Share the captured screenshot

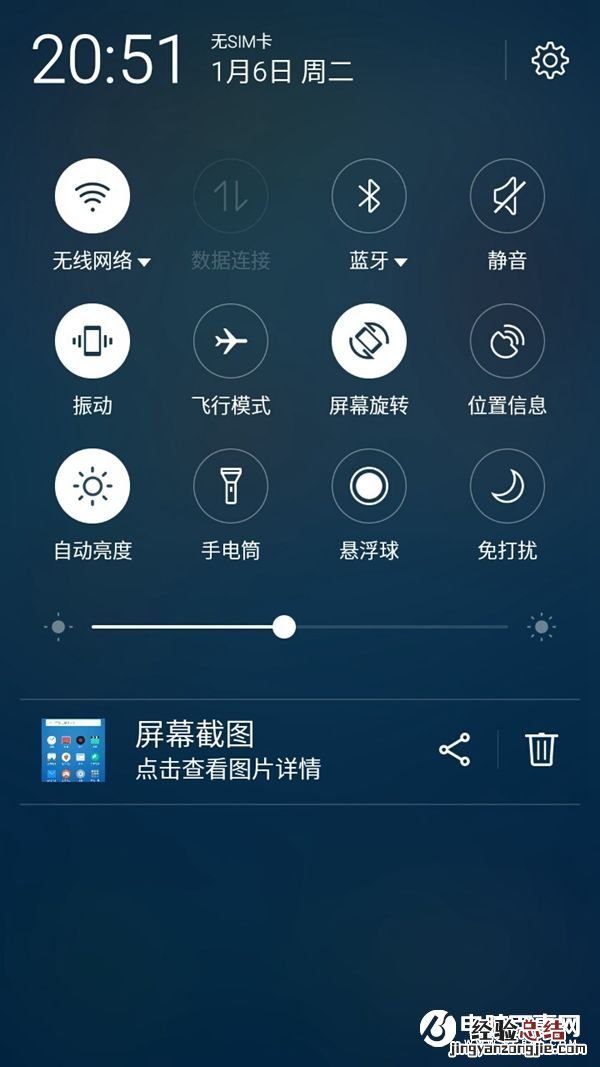(455, 750)
